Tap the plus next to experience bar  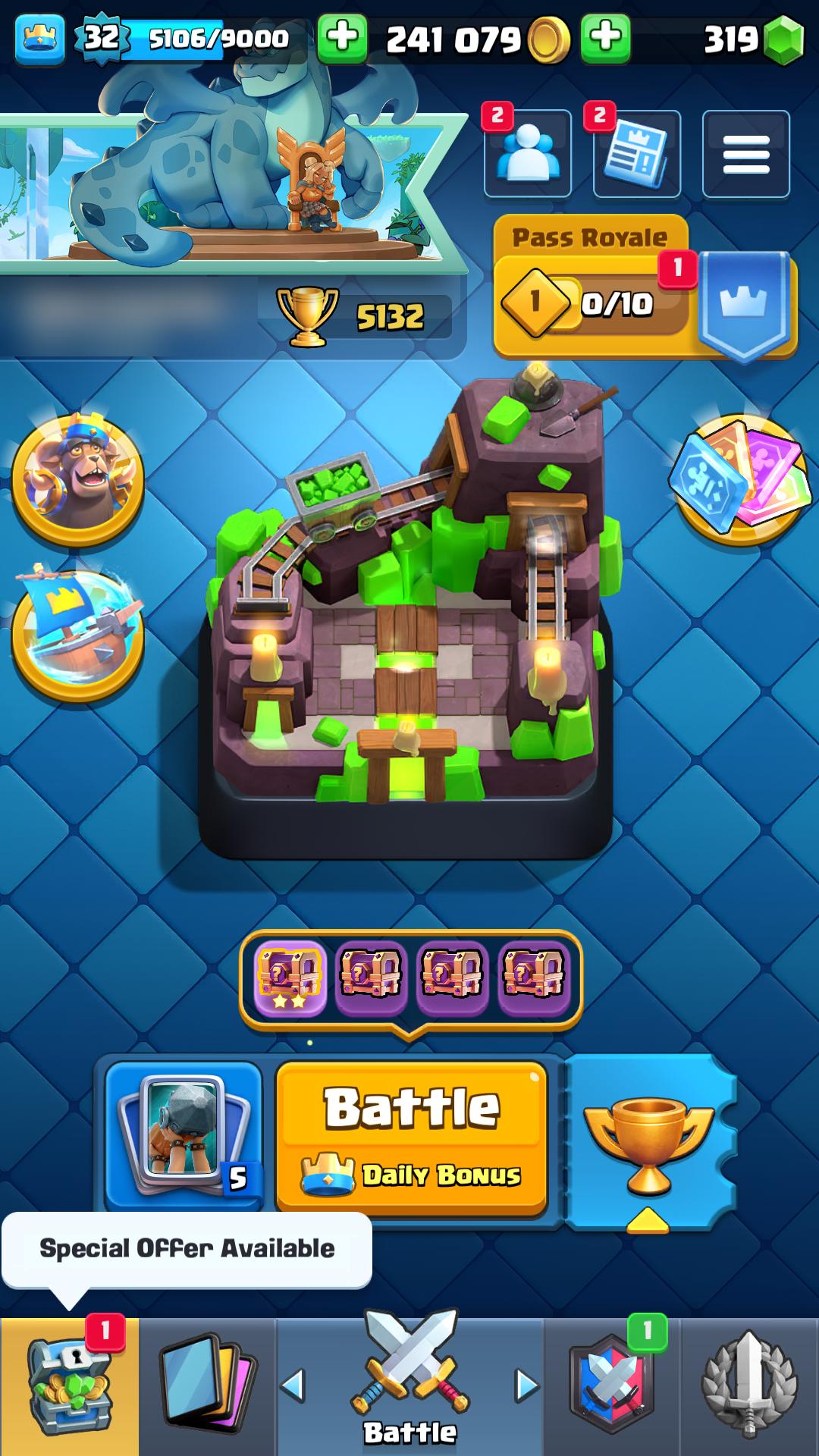(342, 38)
